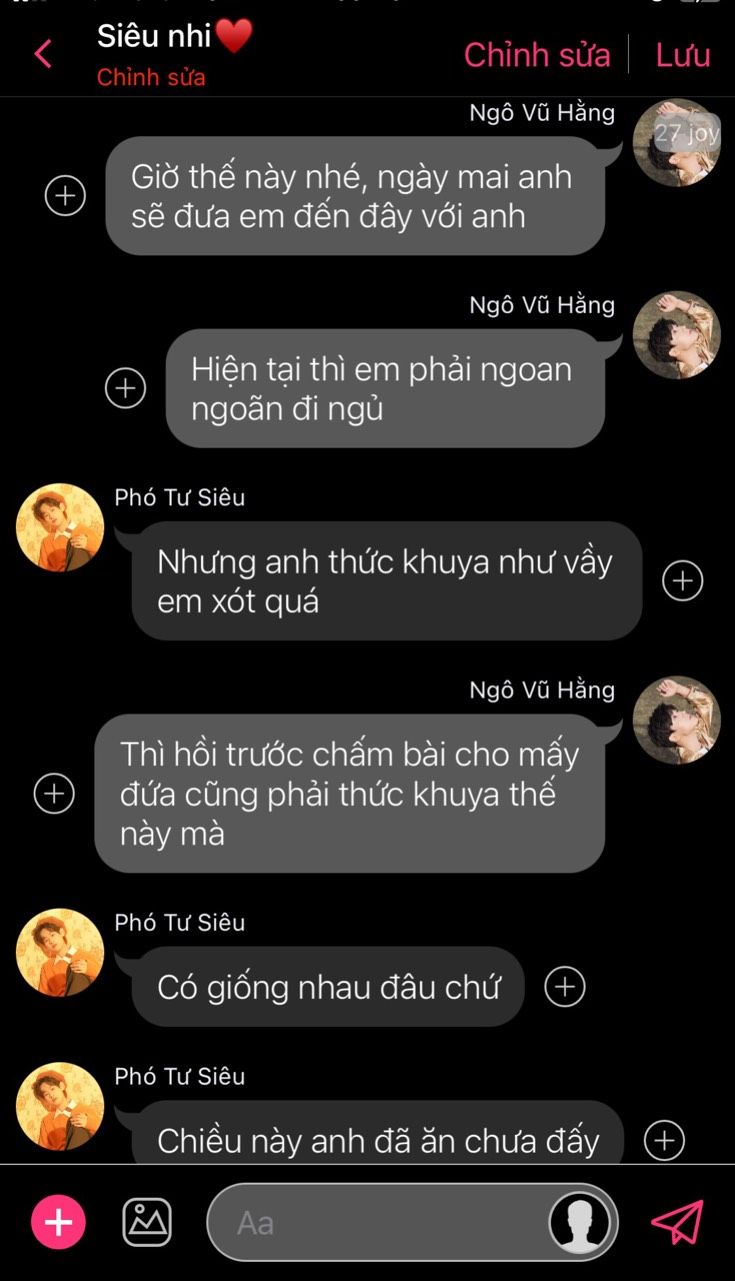Tap the Lưu button
Image resolution: width=735 pixels, height=1281 pixels.
point(683,55)
